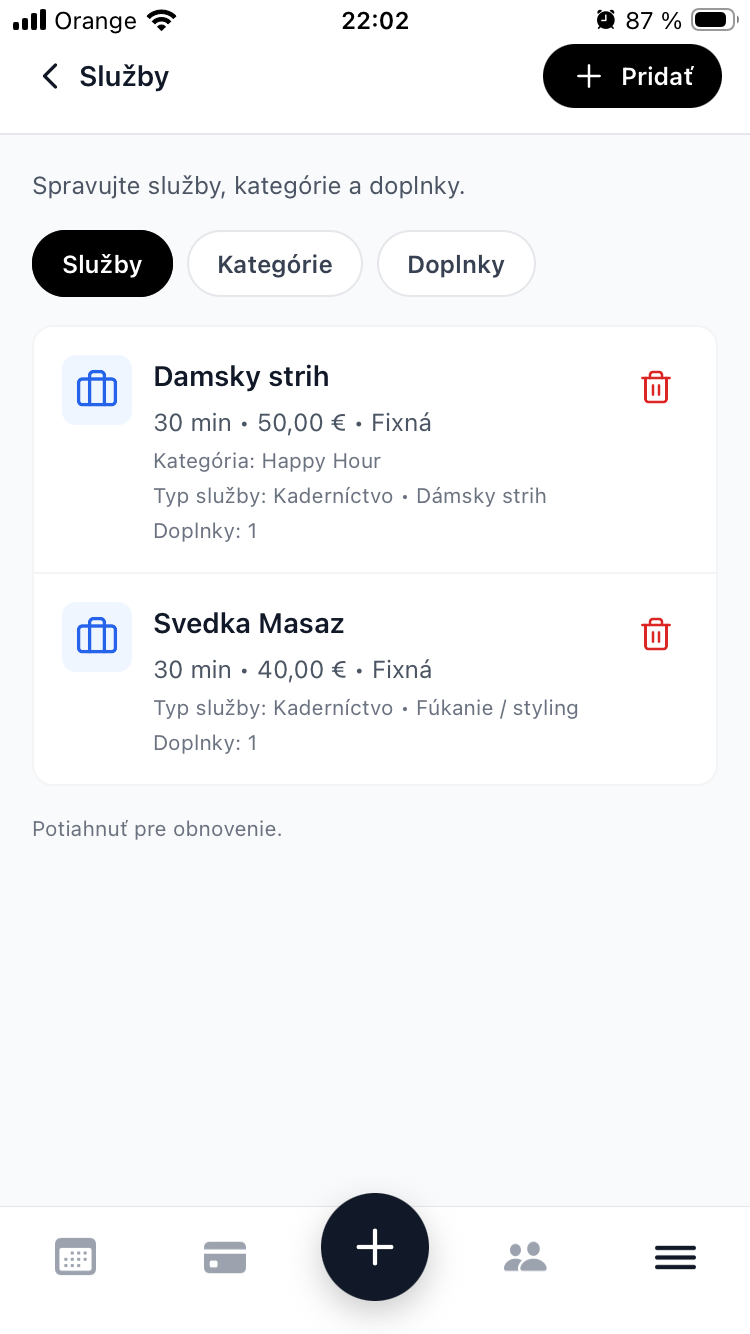Delete the Damsky strih service via trash icon

pos(655,387)
